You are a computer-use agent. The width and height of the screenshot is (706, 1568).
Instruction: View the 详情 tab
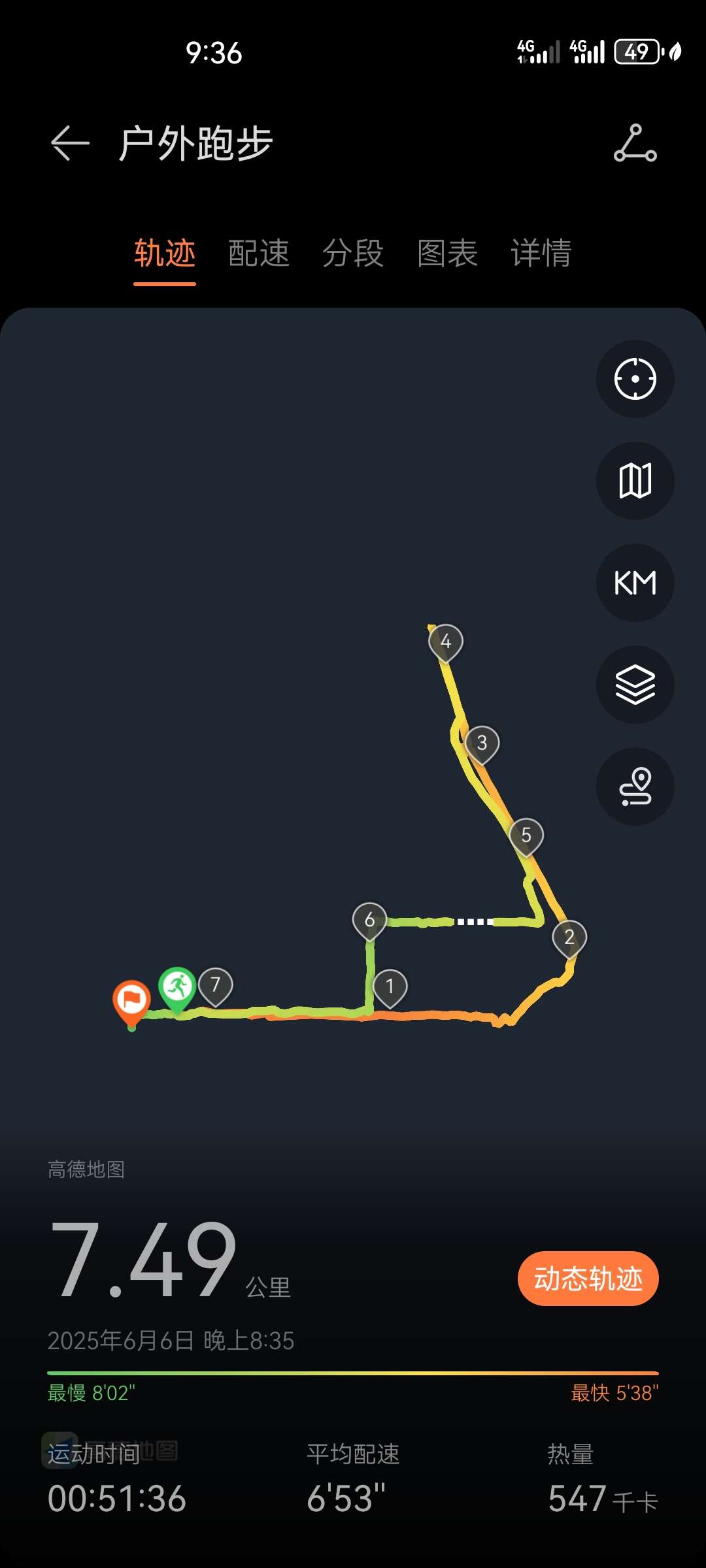[541, 253]
